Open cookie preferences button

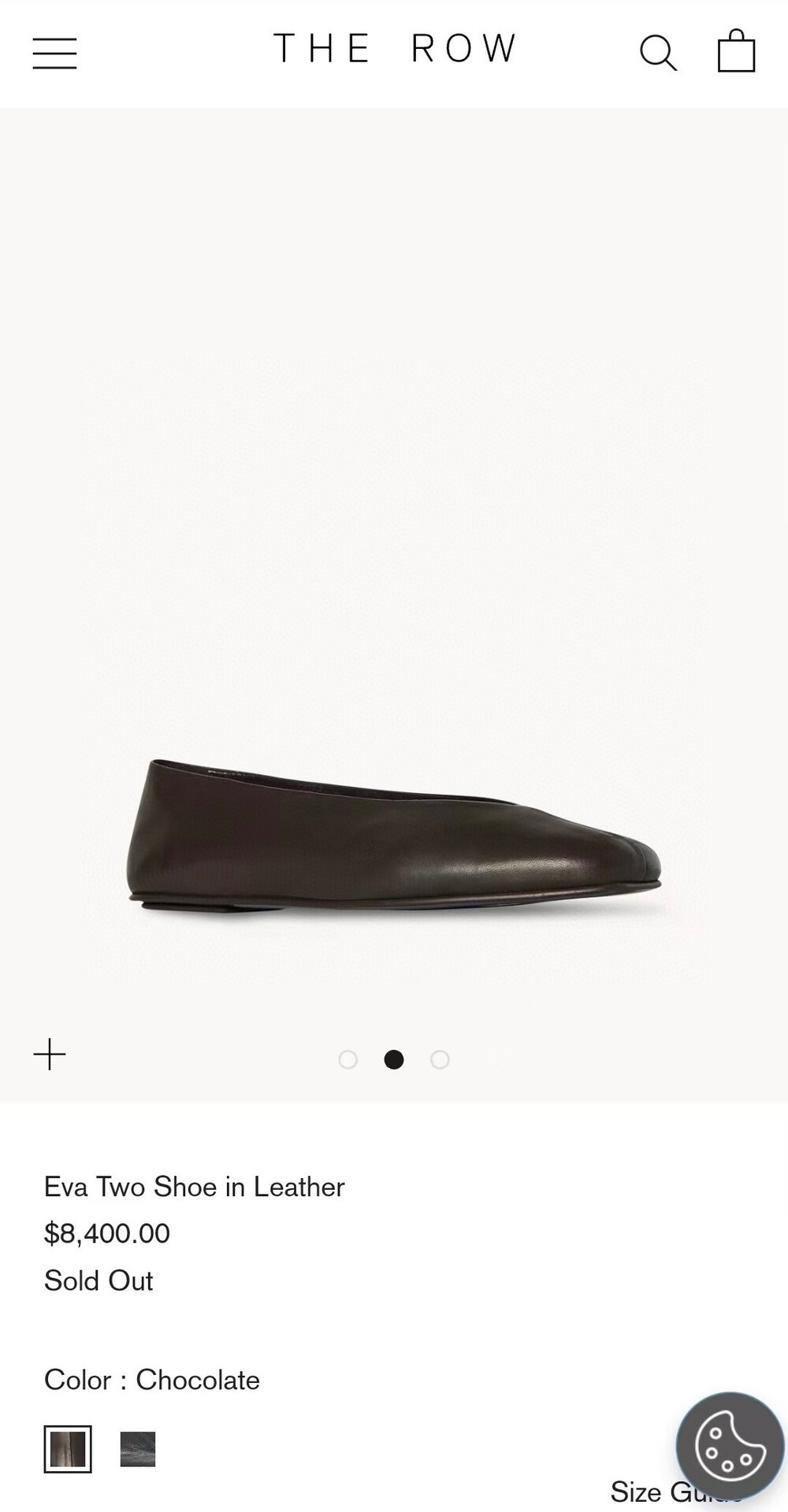[x=730, y=1446]
